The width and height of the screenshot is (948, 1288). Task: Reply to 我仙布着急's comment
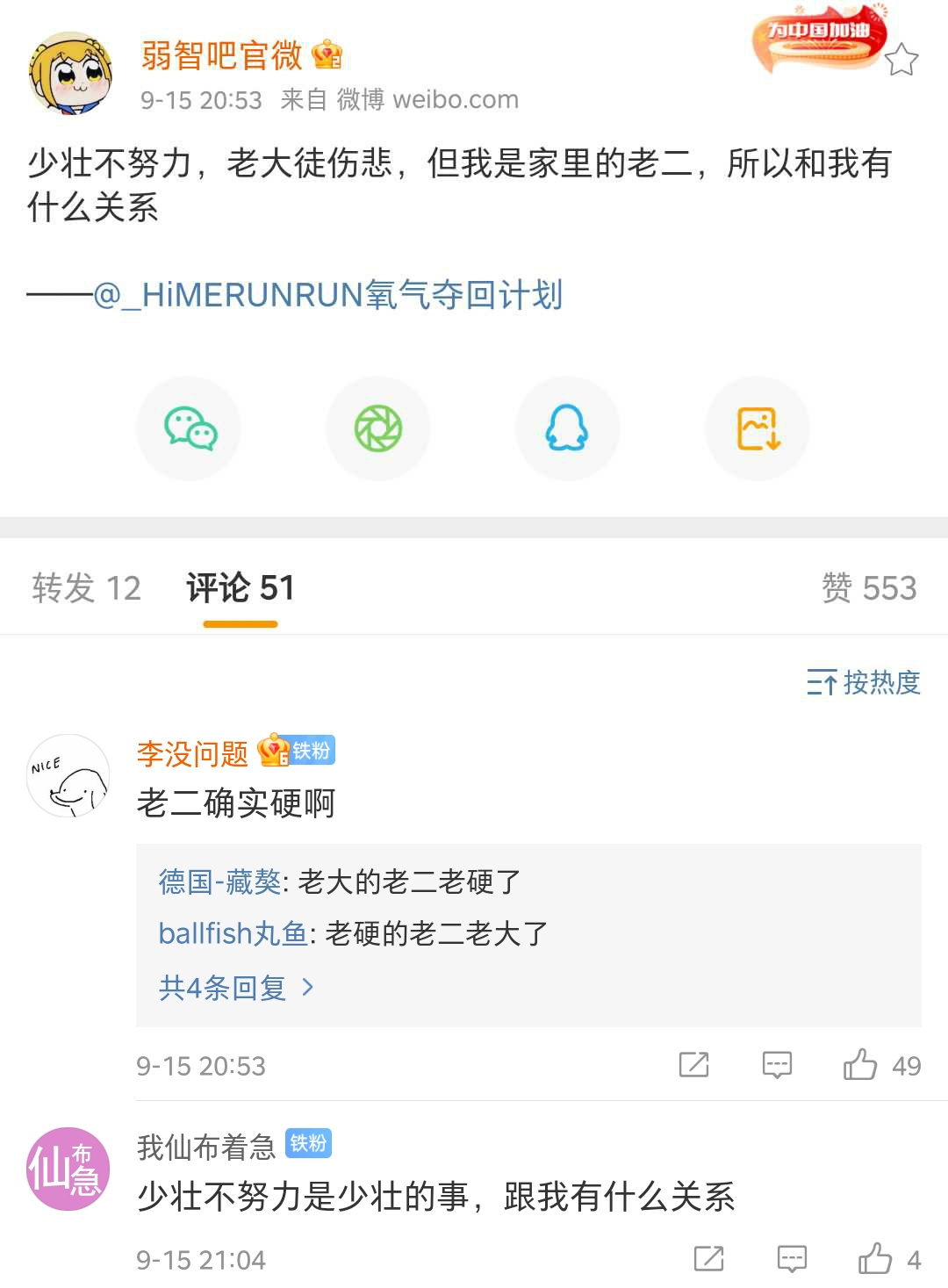pos(792,1259)
